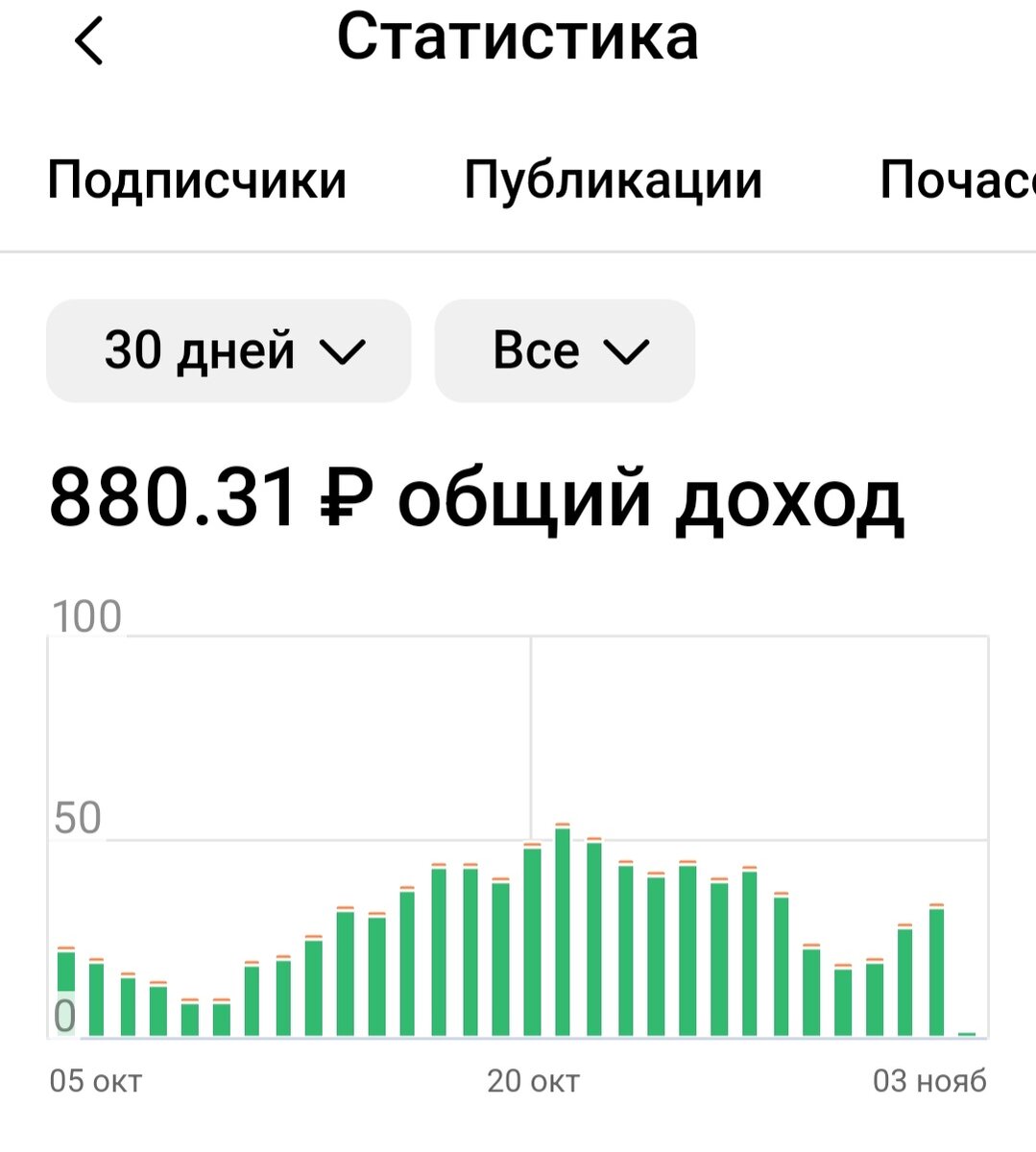Tap the 03 нояб date label

[x=932, y=1081]
